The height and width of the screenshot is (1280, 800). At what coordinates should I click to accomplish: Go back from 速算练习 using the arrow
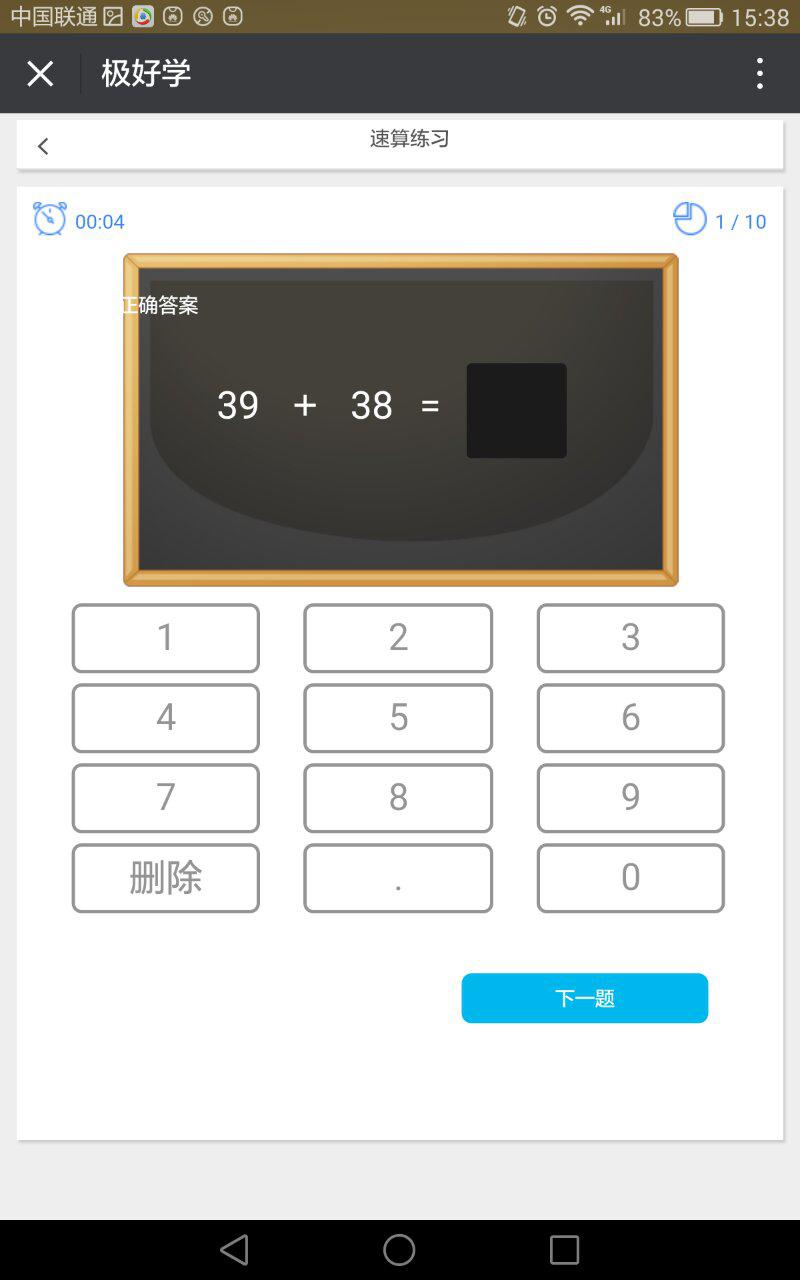tap(43, 147)
